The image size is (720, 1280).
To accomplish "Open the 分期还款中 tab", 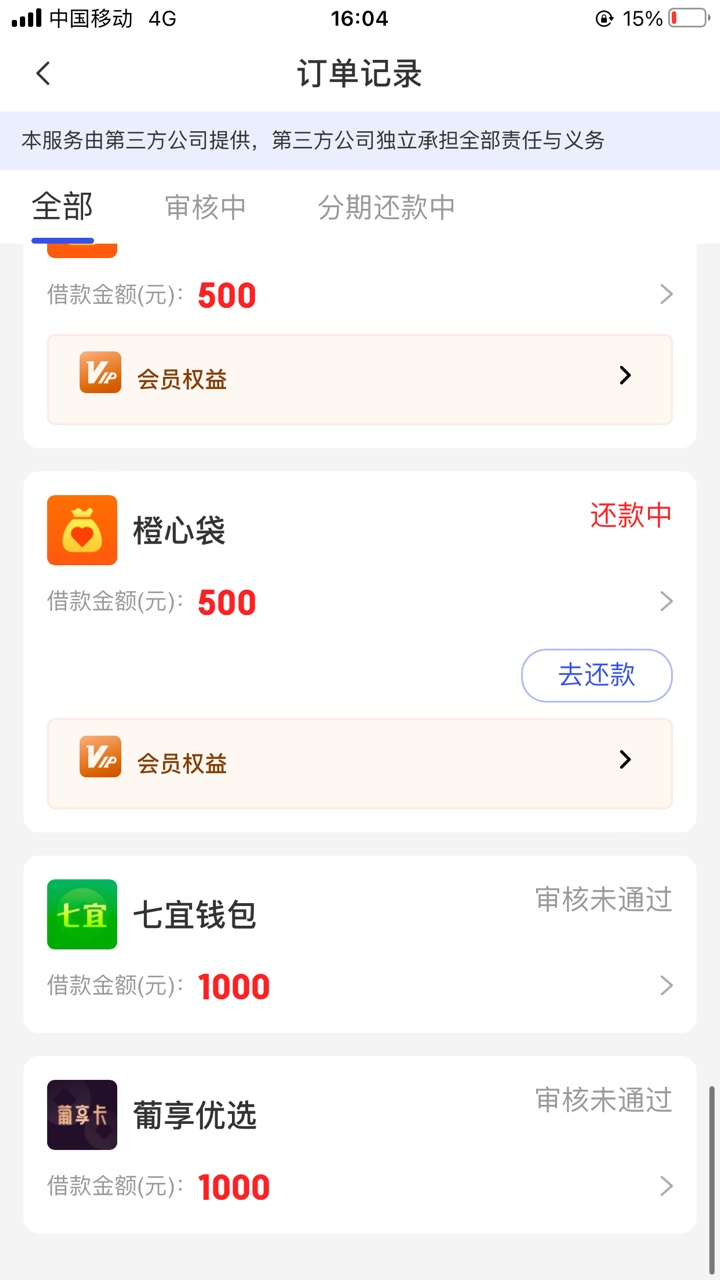I will (386, 207).
